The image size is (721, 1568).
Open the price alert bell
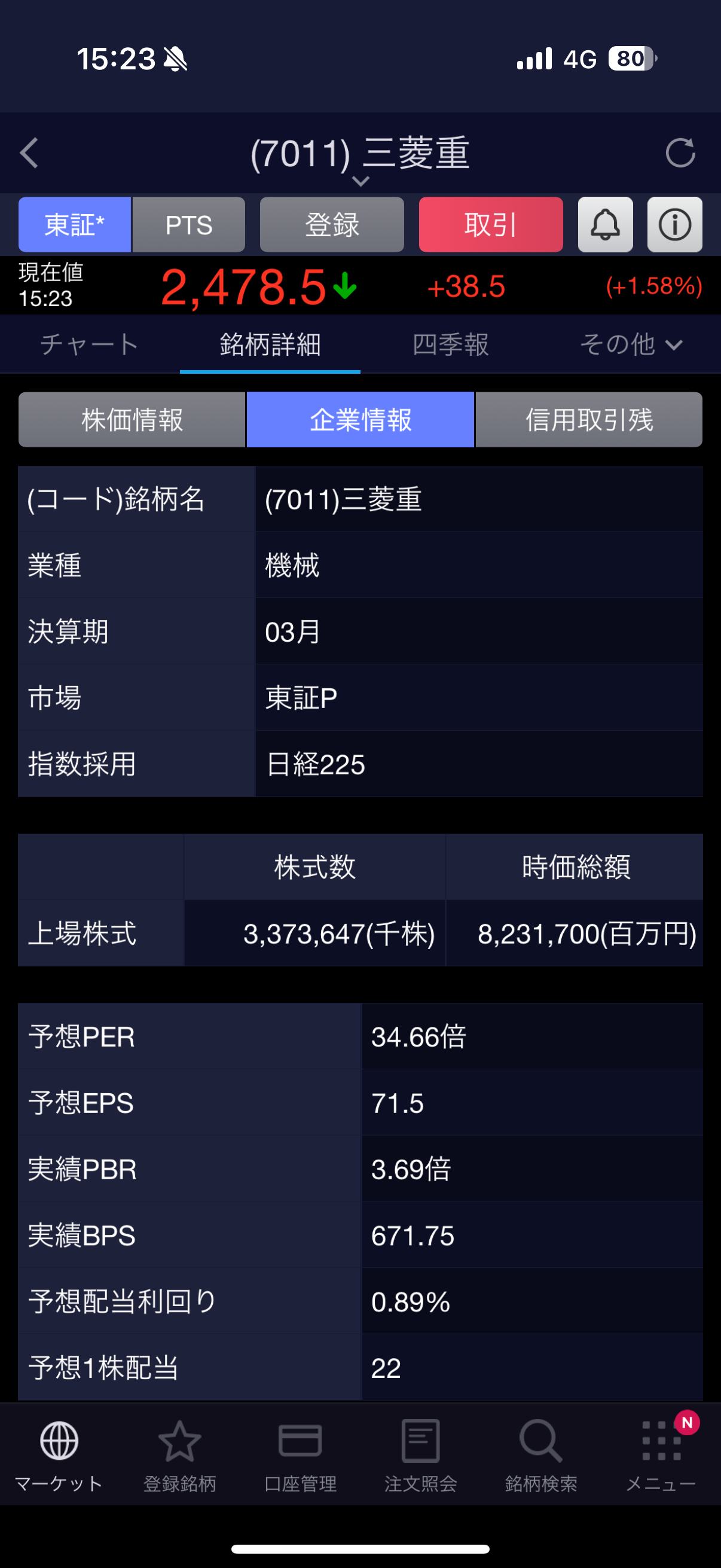[605, 225]
